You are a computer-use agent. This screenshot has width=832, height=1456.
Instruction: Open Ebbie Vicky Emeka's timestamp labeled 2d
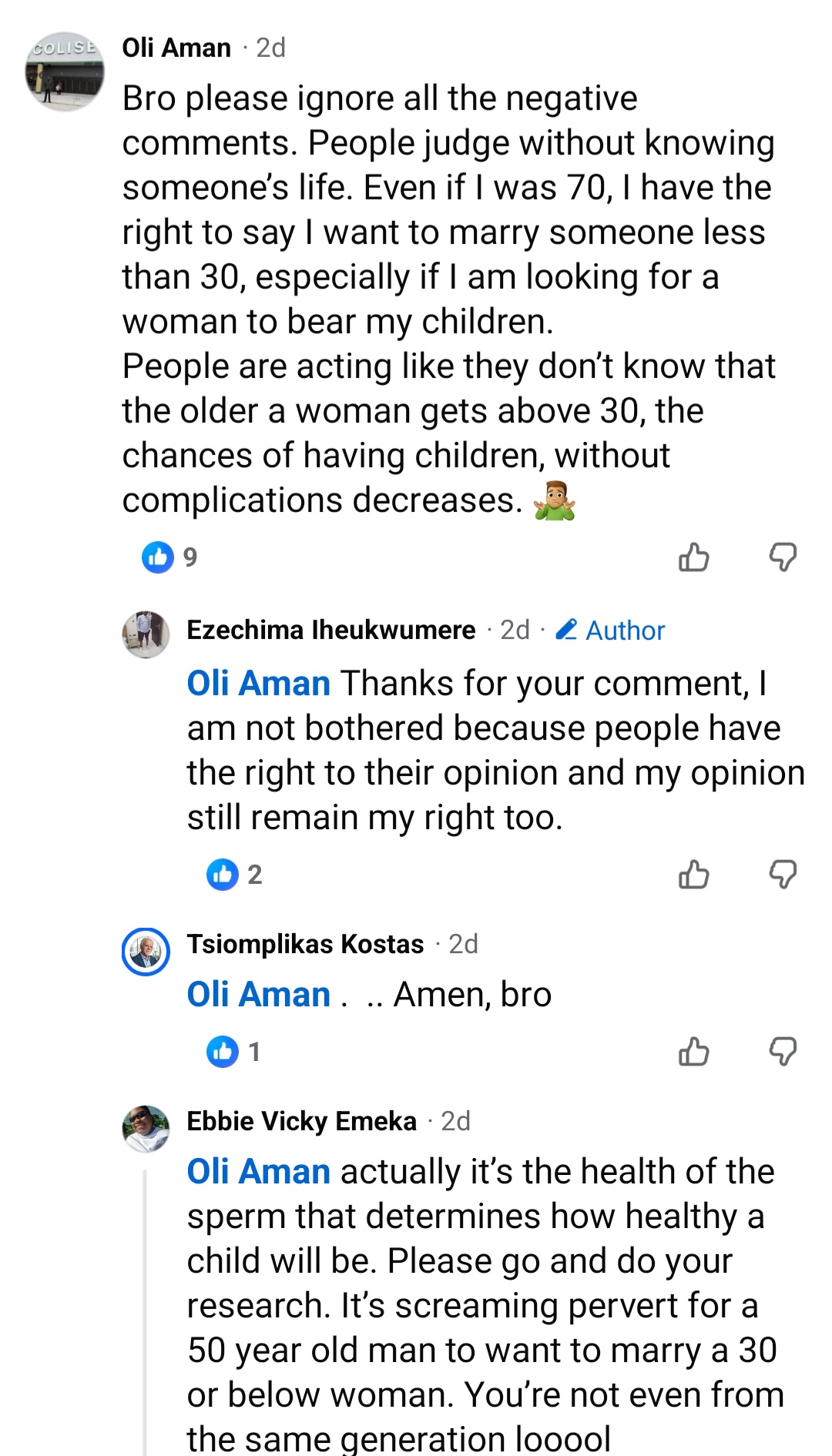[456, 1121]
